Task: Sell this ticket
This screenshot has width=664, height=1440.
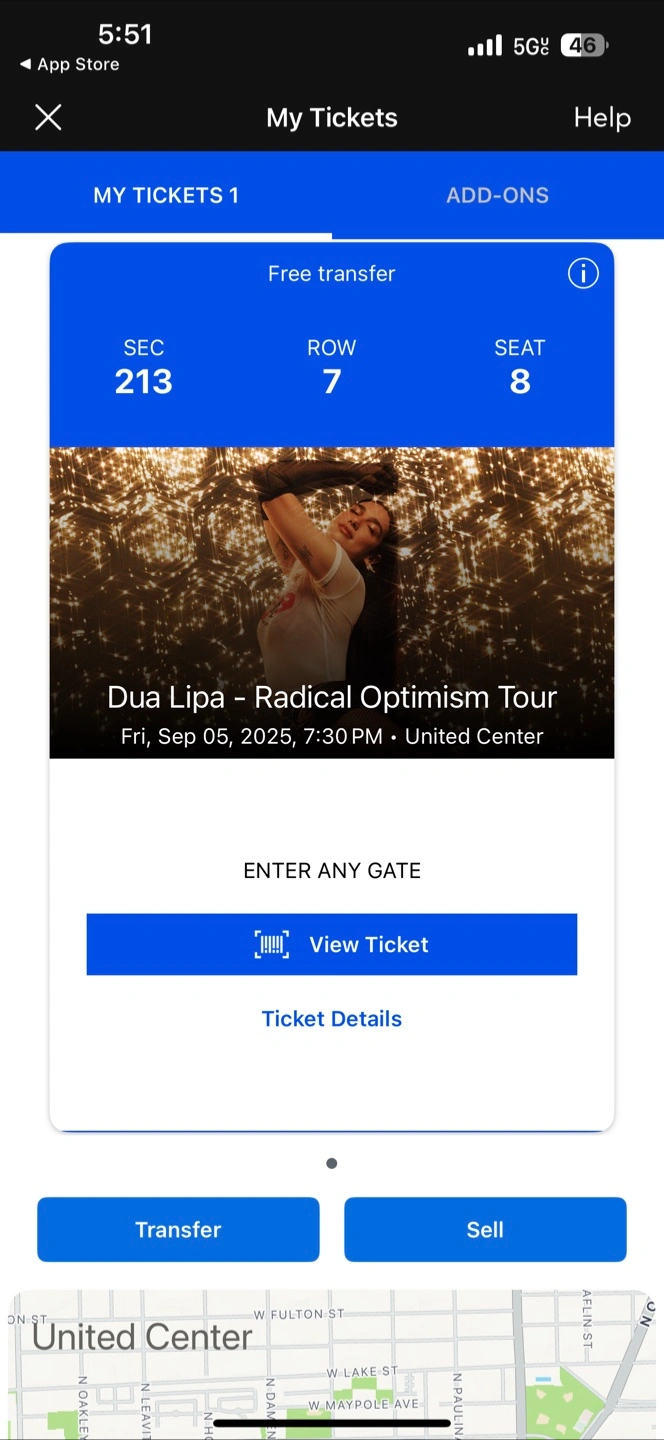Action: click(x=485, y=1229)
